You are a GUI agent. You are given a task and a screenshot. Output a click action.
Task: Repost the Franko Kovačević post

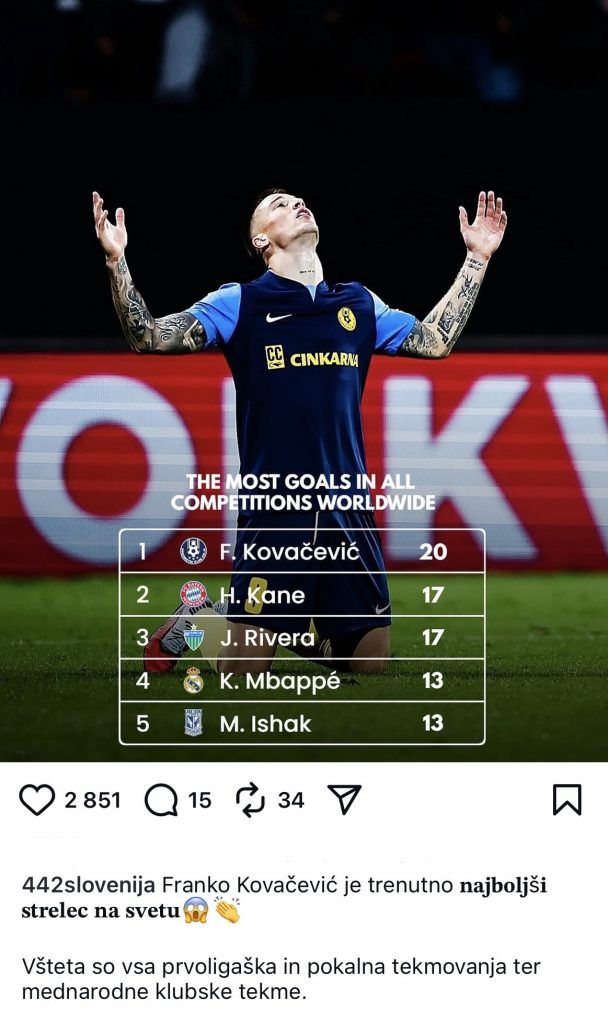pyautogui.click(x=250, y=800)
